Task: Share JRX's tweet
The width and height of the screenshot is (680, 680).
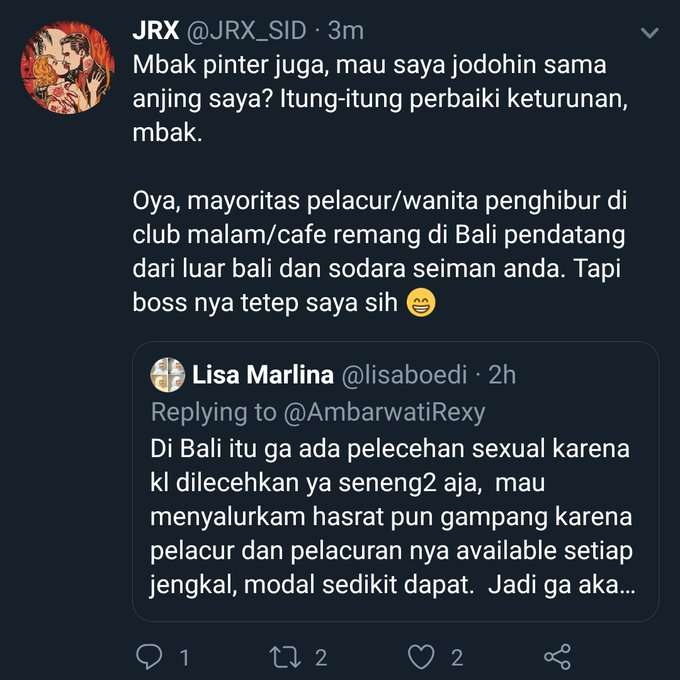Action: (x=556, y=657)
